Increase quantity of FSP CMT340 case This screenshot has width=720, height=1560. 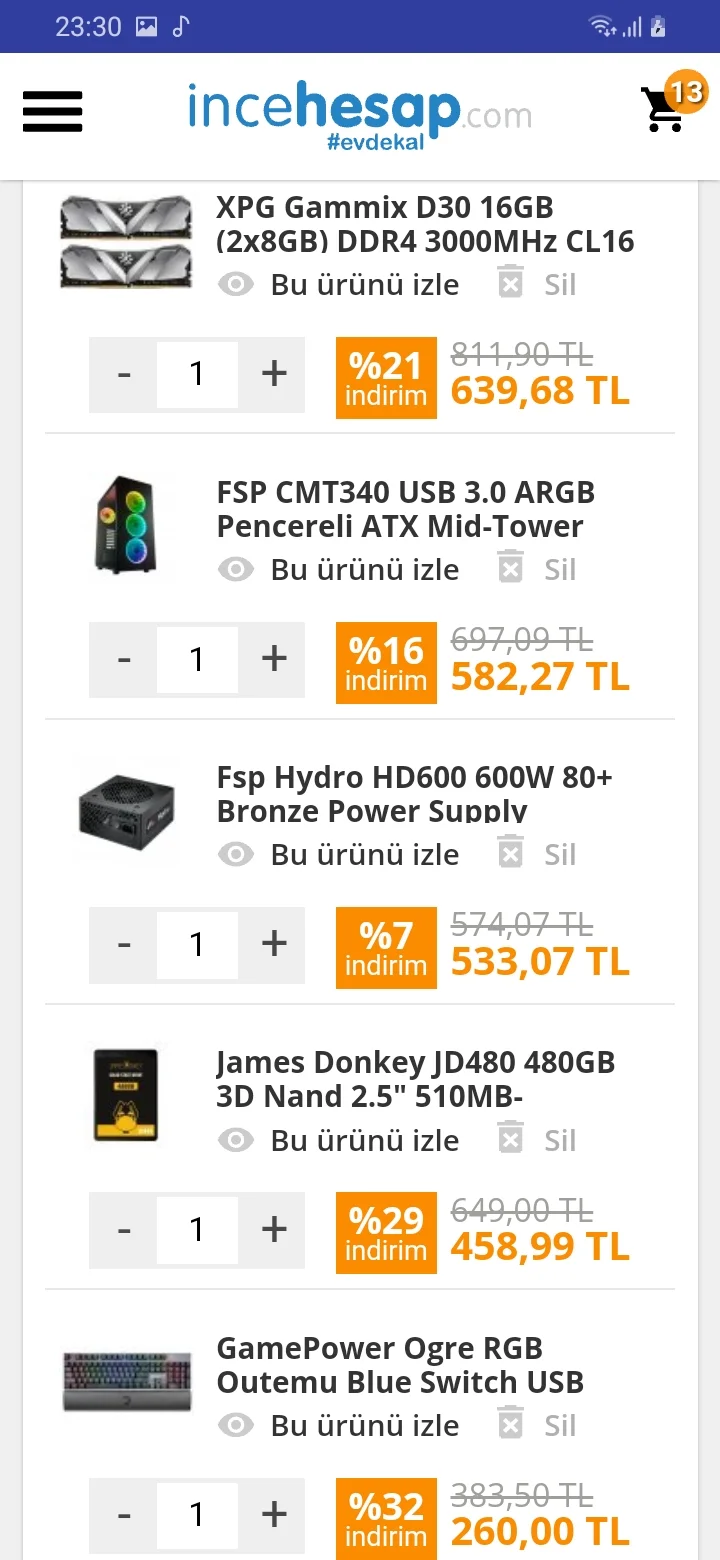[x=273, y=659]
